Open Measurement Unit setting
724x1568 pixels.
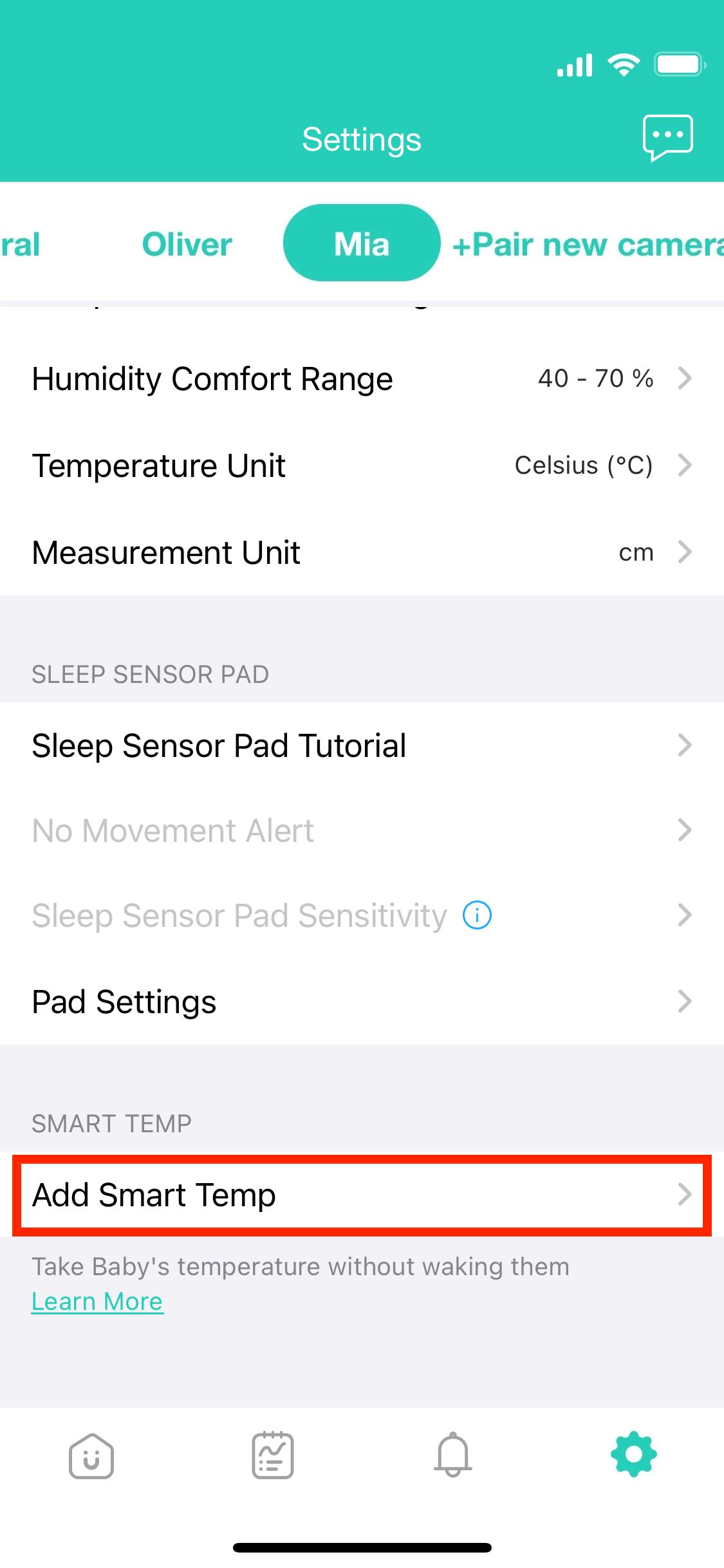click(x=362, y=552)
